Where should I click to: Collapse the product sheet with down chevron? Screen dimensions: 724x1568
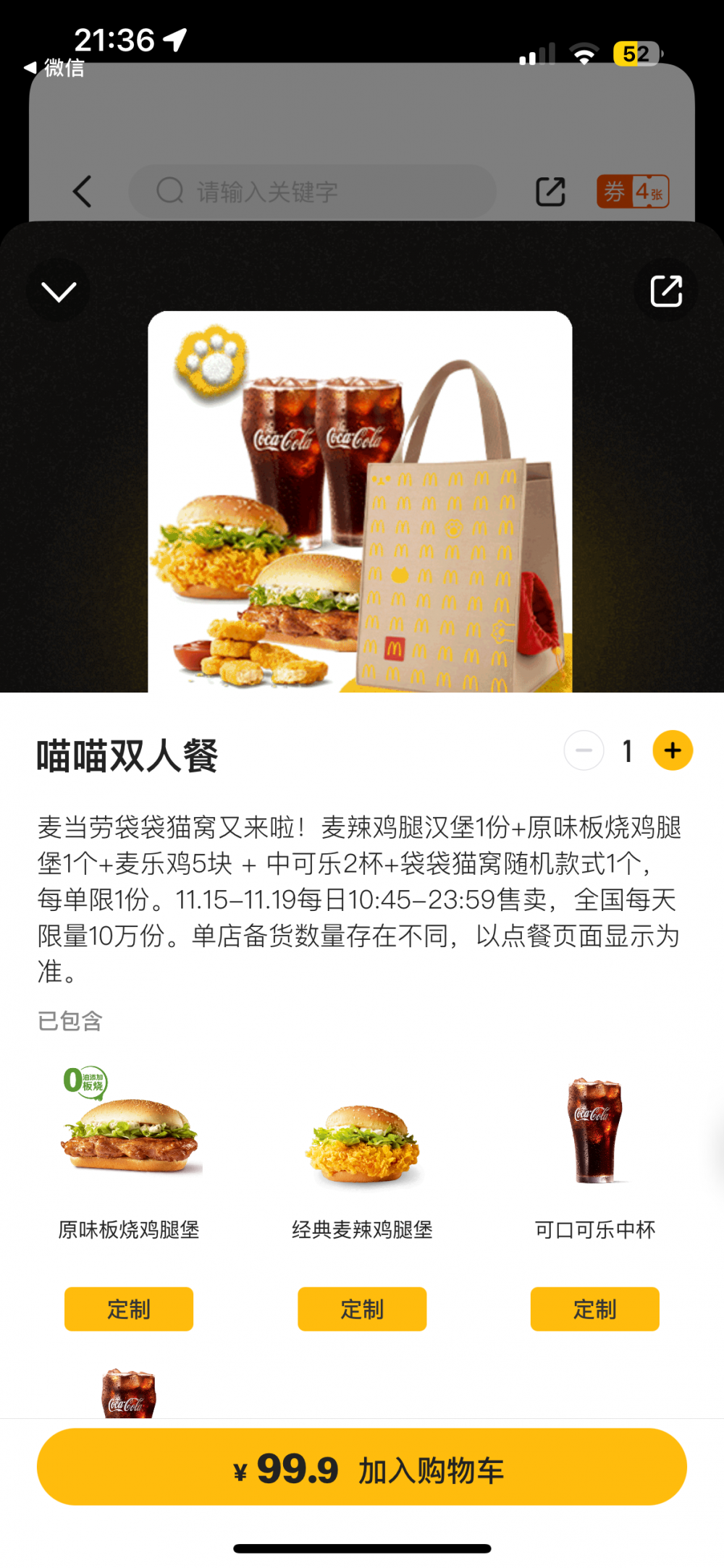click(59, 291)
